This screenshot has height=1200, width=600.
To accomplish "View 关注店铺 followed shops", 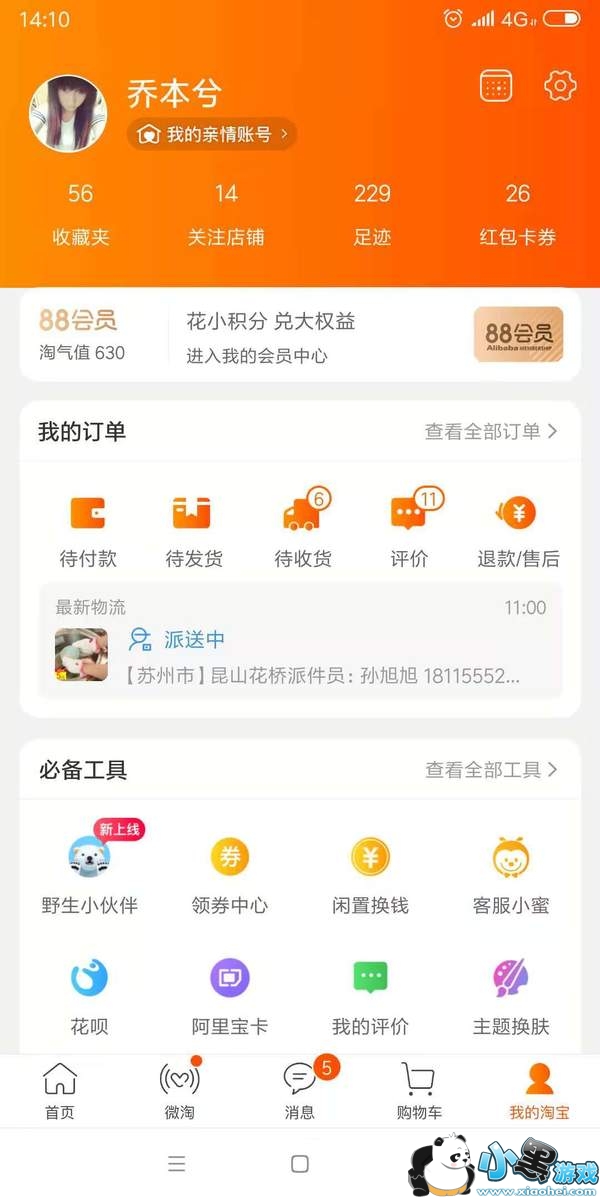I will pyautogui.click(x=226, y=214).
